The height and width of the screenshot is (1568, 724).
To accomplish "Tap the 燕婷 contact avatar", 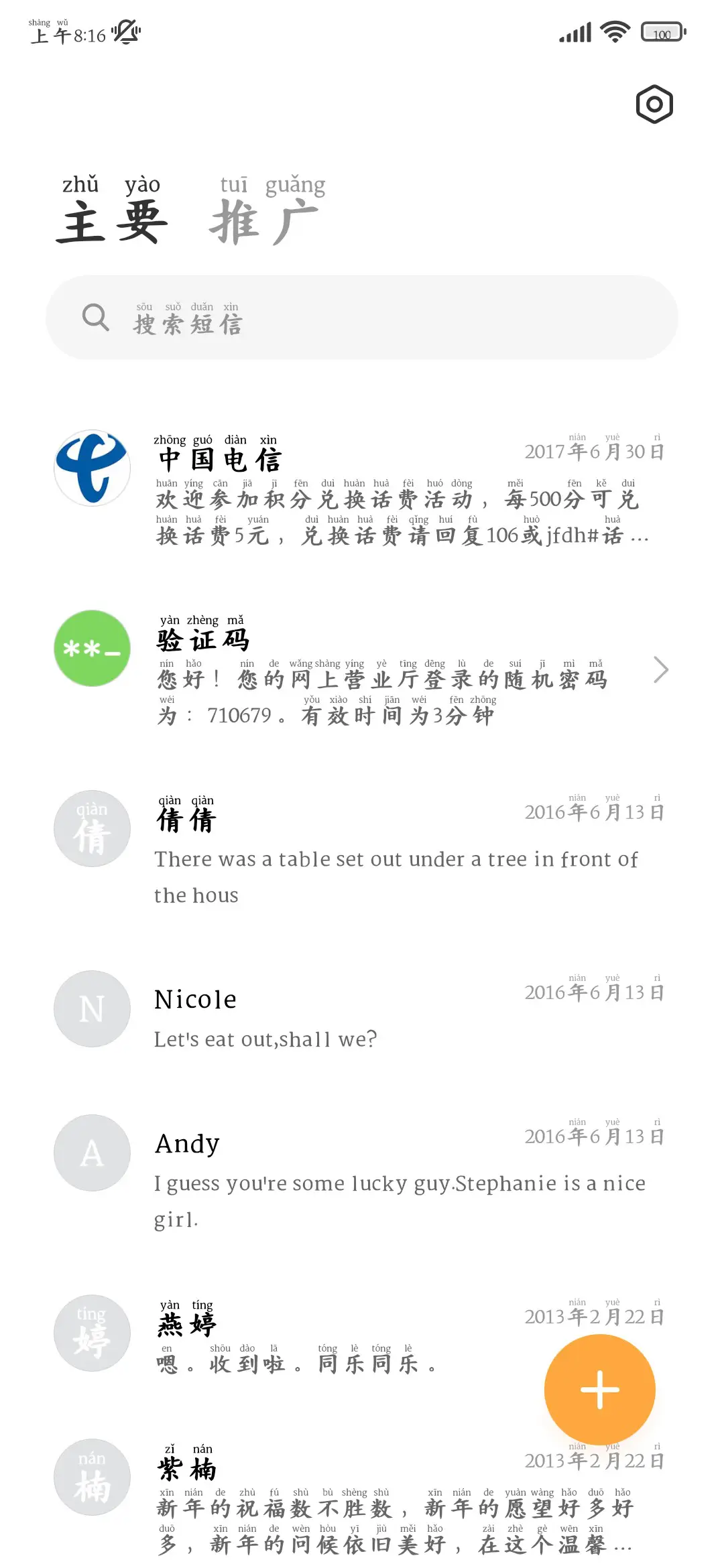I will tap(92, 1333).
